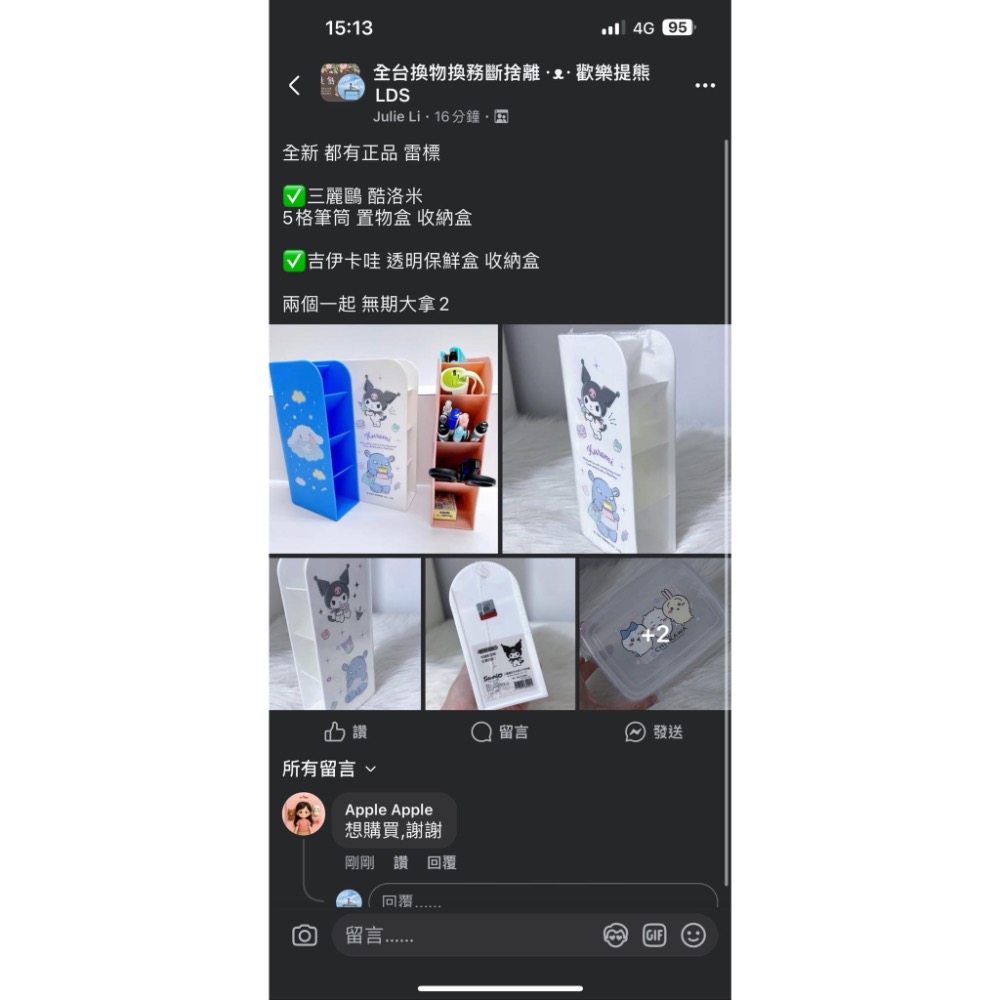Open photo of organizer packaging back label
The height and width of the screenshot is (1000, 1000).
[x=500, y=634]
